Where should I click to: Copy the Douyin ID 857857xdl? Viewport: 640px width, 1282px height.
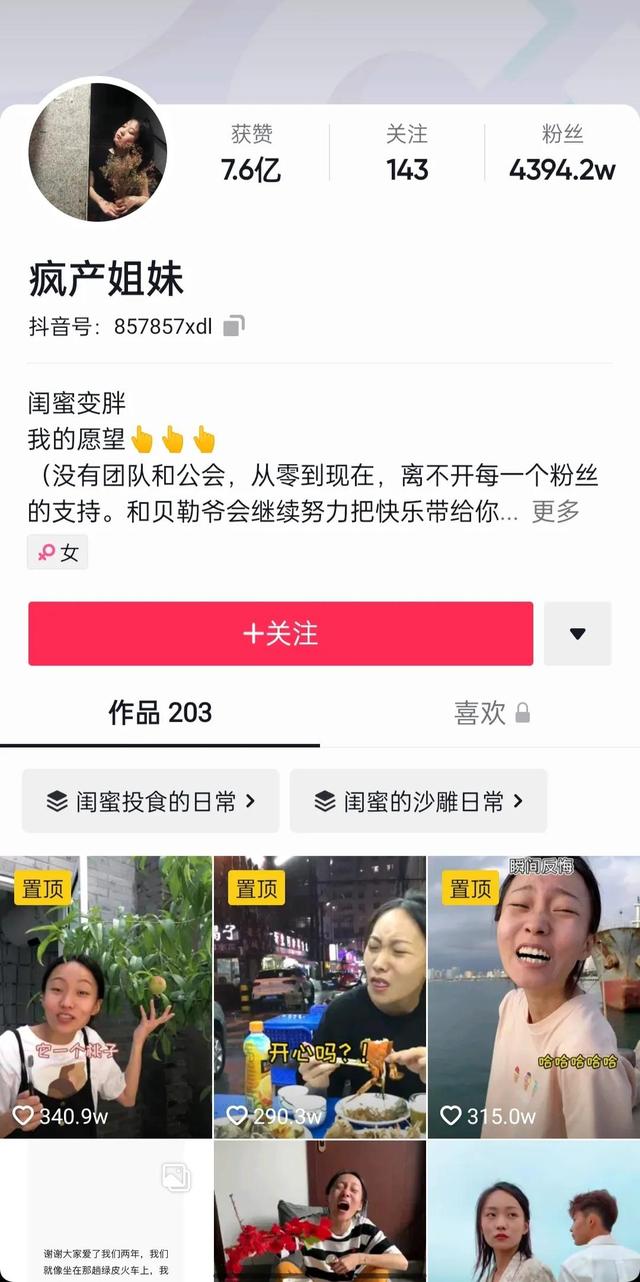(x=234, y=326)
